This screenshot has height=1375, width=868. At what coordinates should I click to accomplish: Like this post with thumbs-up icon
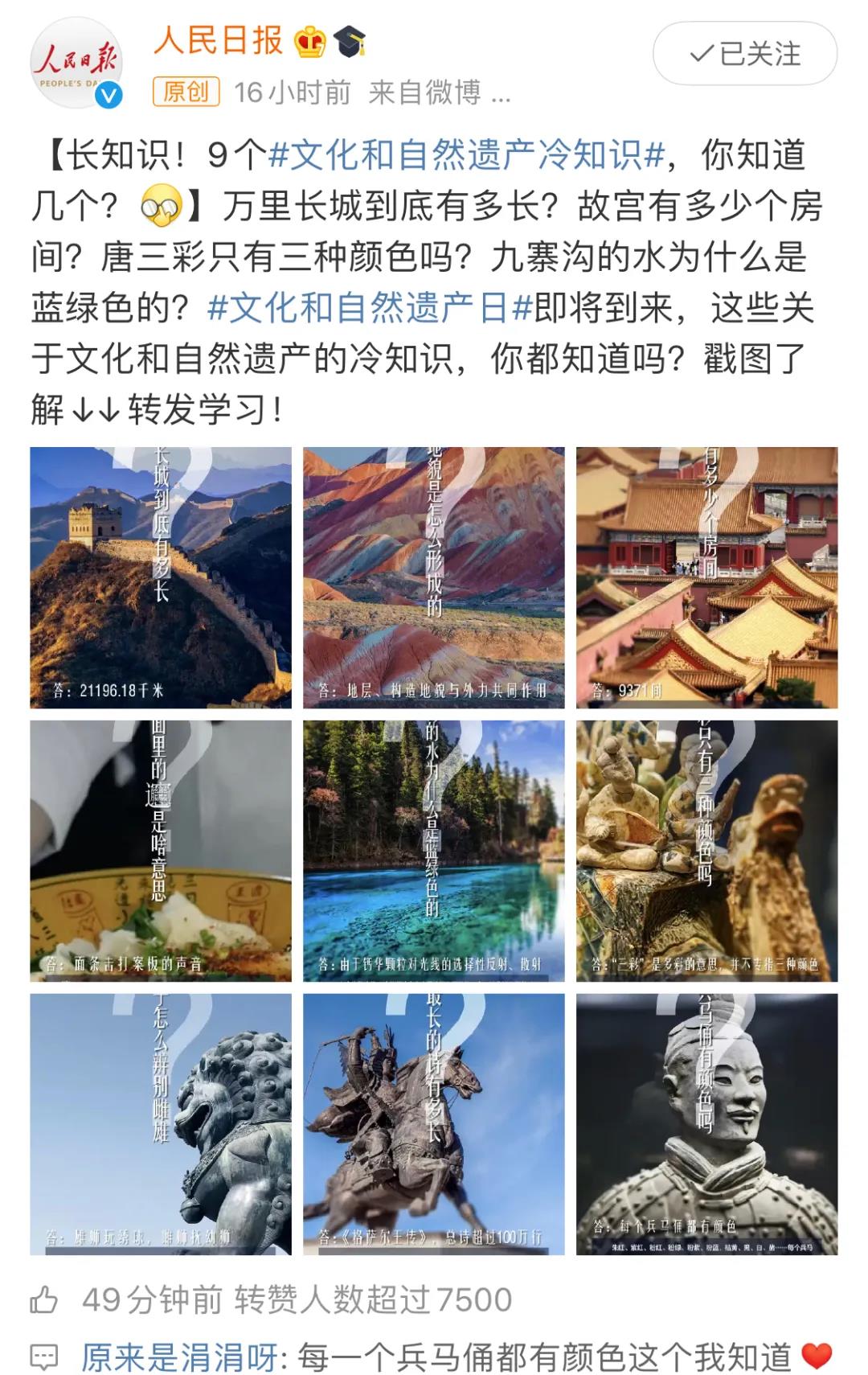point(44,1300)
